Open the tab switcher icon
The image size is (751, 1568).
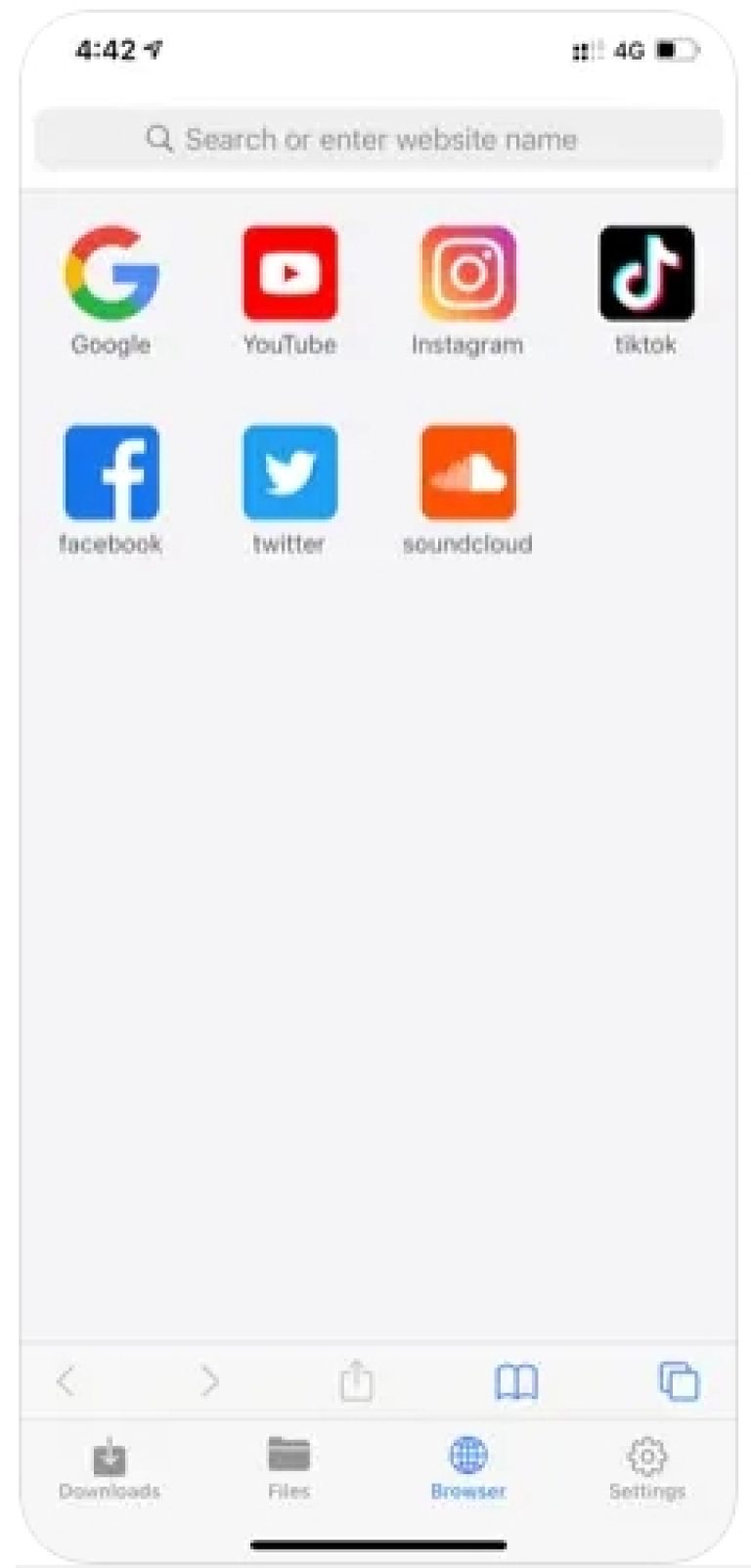[676, 1382]
